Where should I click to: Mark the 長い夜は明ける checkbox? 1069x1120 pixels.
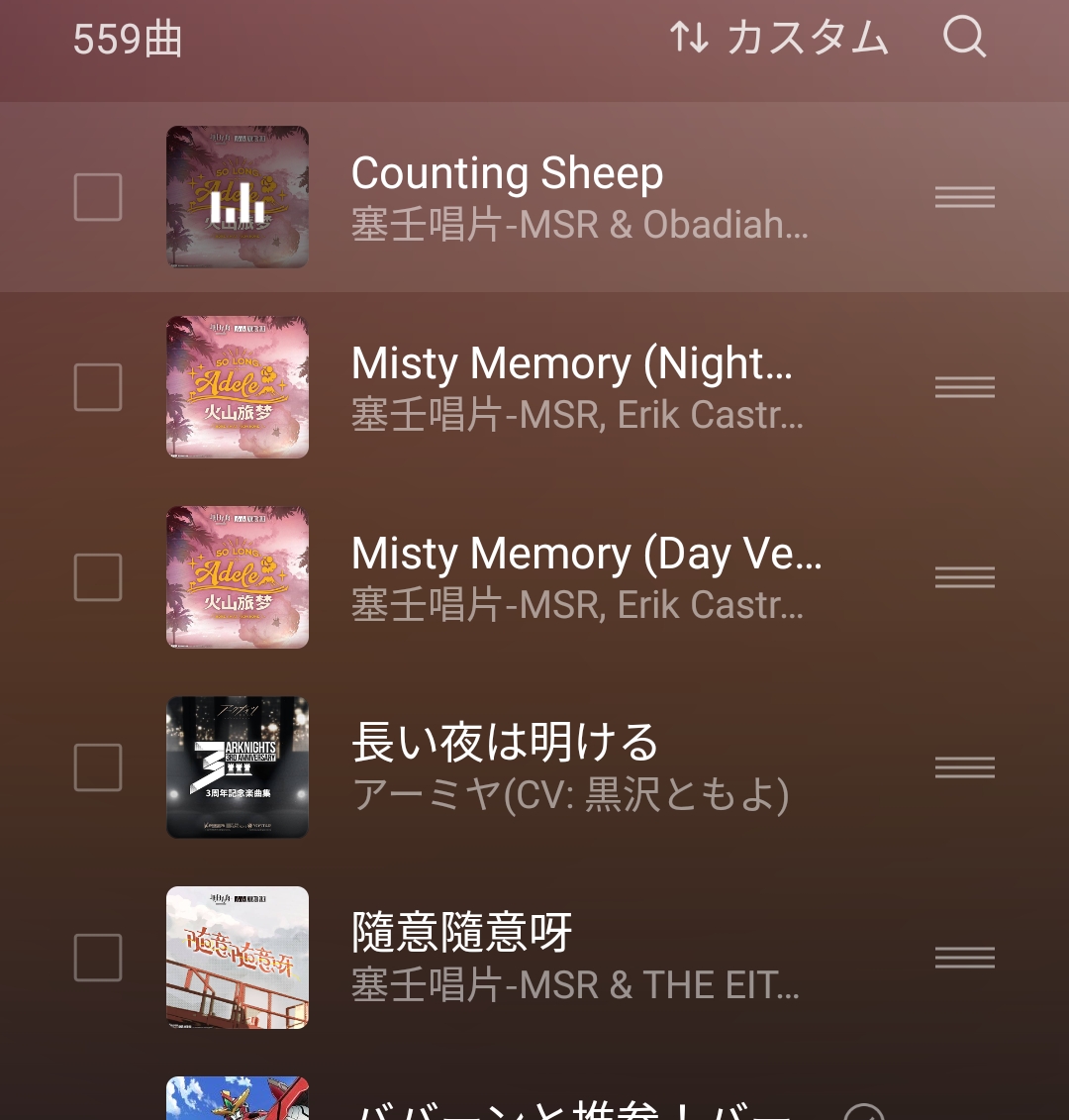coord(98,767)
